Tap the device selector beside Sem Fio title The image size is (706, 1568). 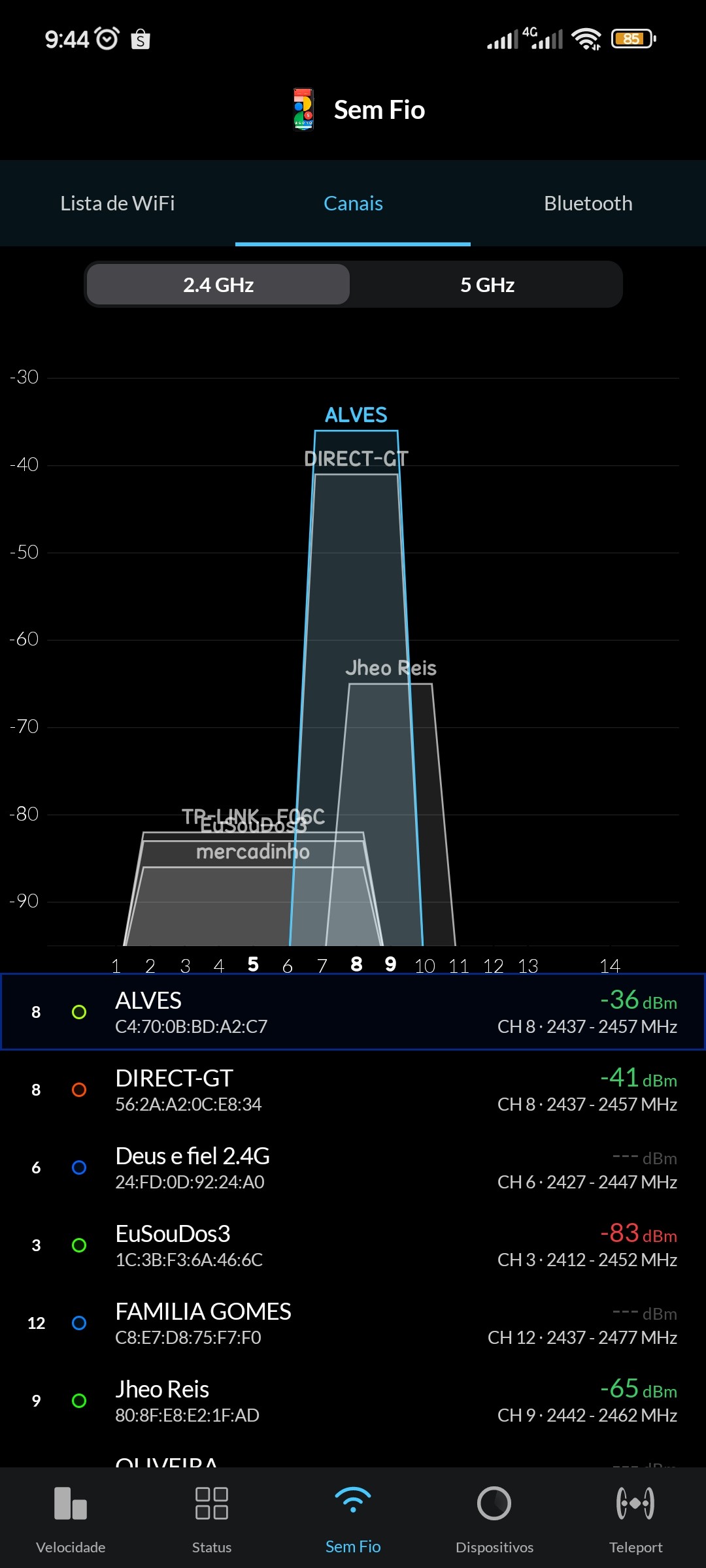(x=303, y=110)
